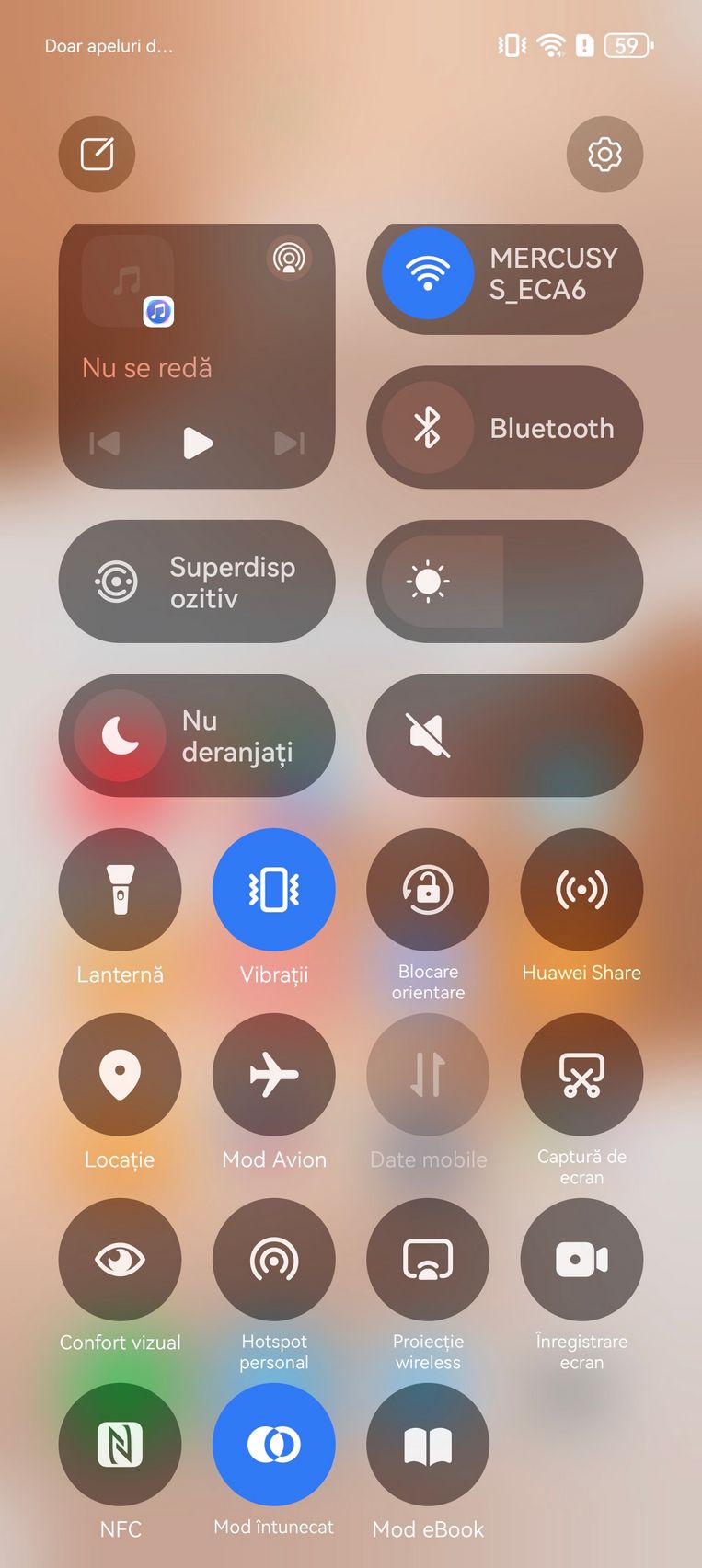Toggle Blocare orientare

[428, 889]
